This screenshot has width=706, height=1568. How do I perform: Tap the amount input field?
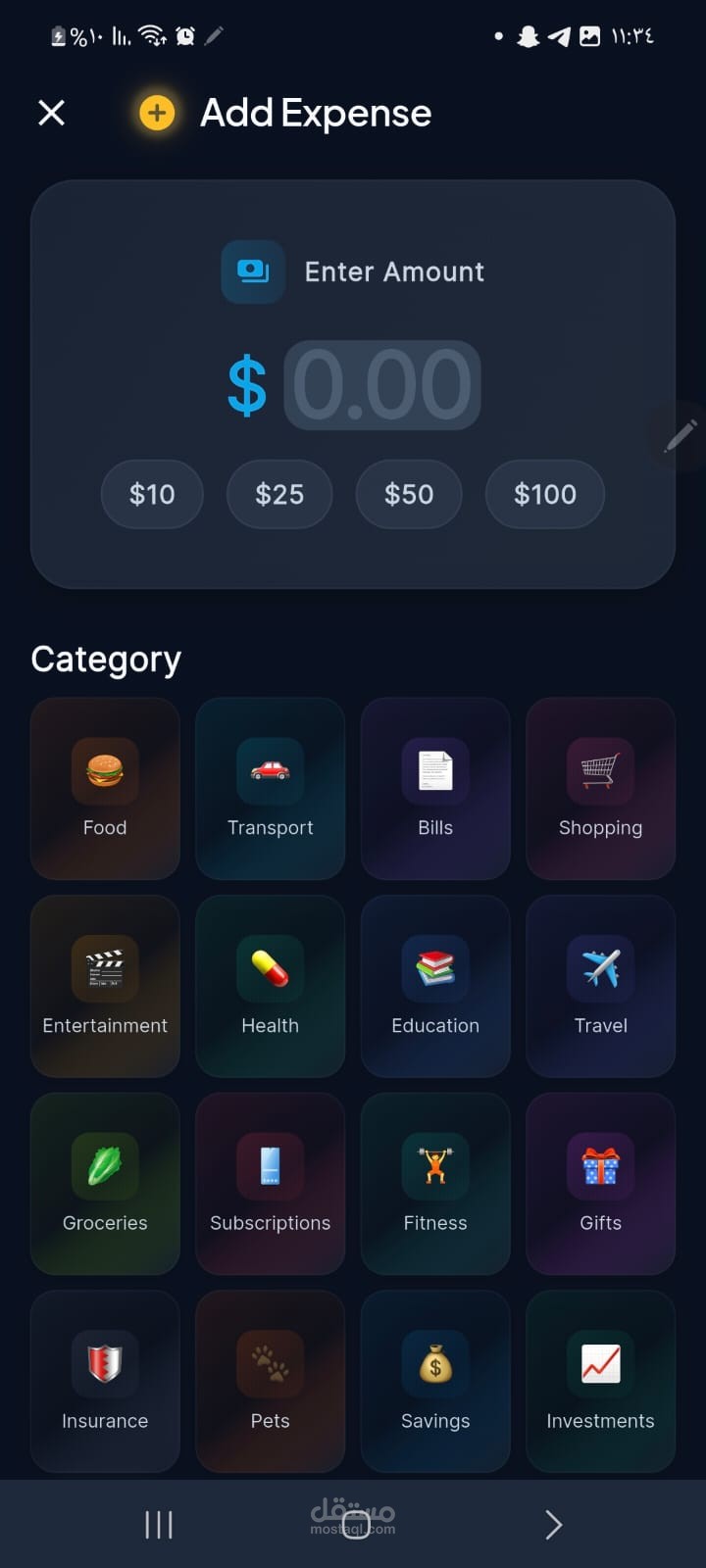tap(382, 385)
